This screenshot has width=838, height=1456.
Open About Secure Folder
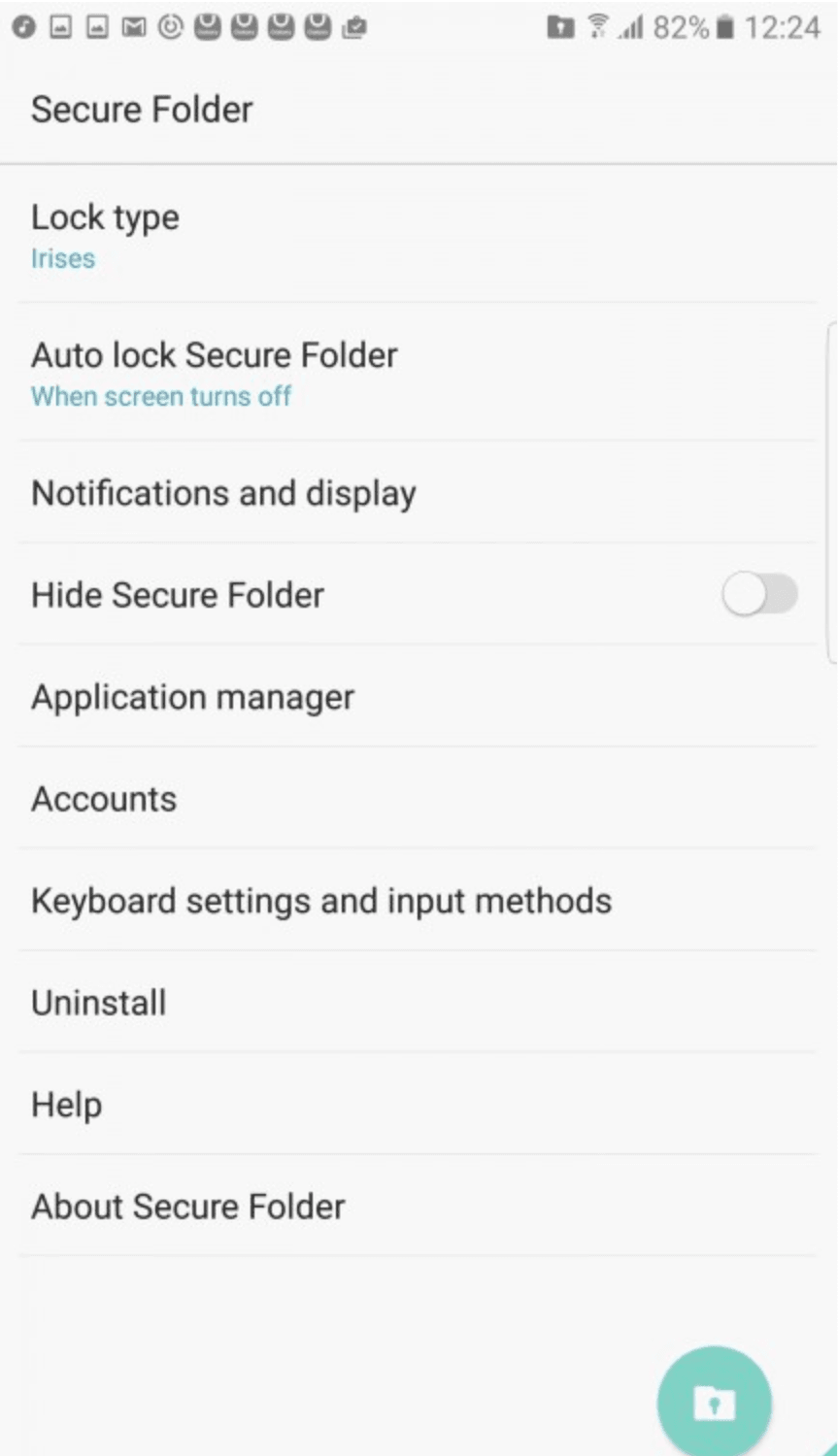(x=419, y=1206)
